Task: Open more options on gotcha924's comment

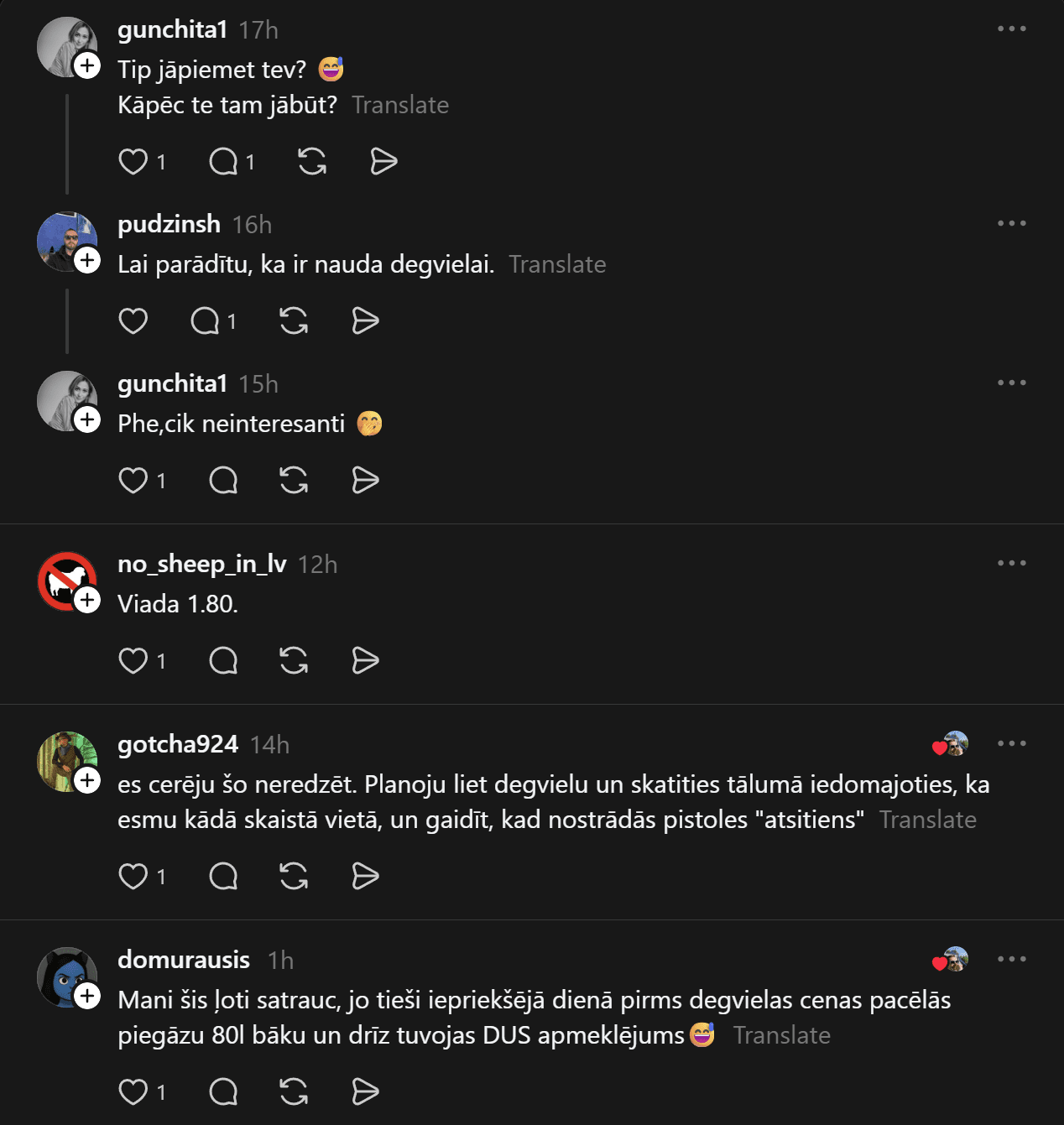Action: [x=1011, y=743]
